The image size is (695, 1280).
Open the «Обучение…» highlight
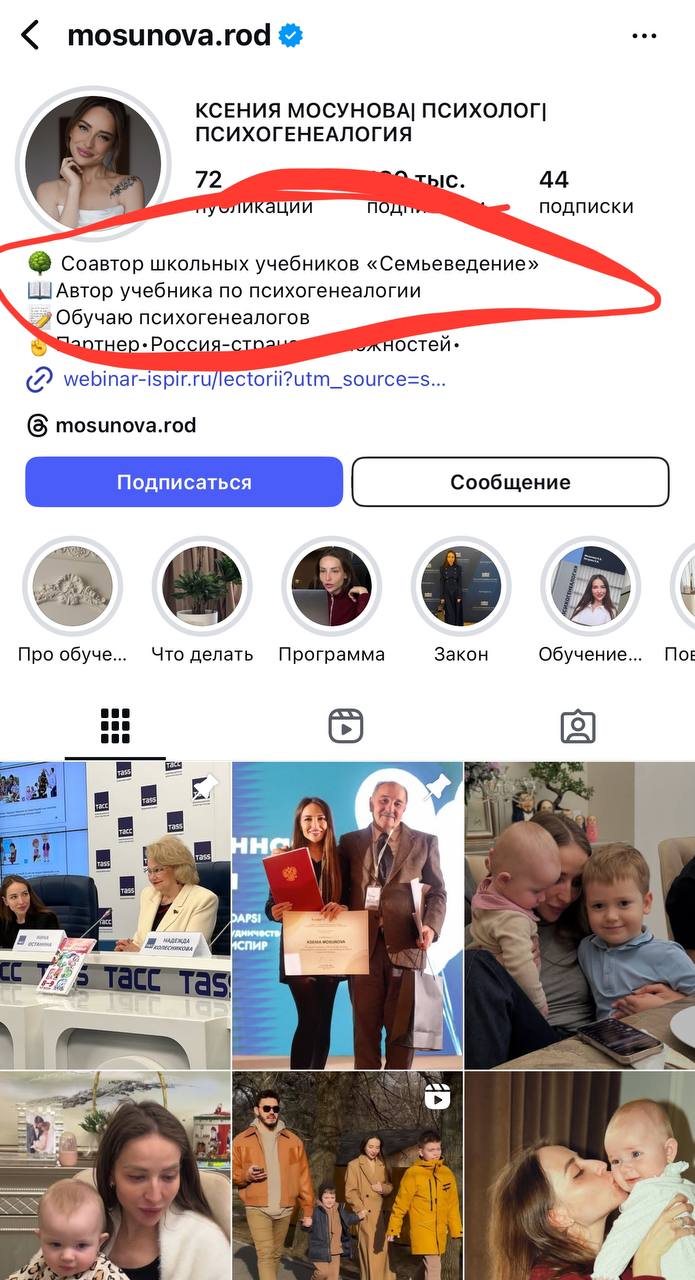coord(590,587)
